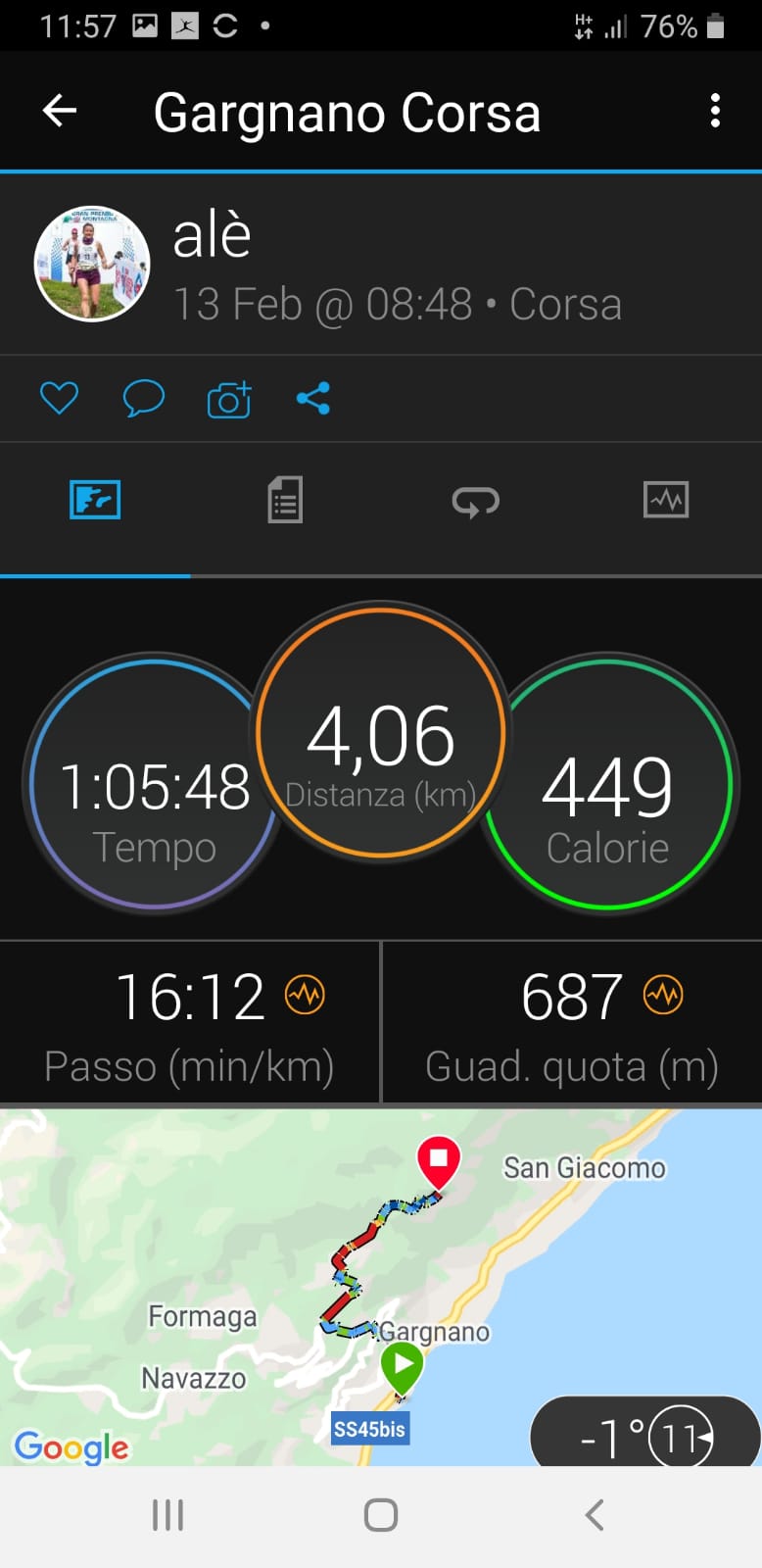Image resolution: width=762 pixels, height=1568 pixels.
Task: Share the Gargnano Corsa activity
Action: (x=313, y=398)
